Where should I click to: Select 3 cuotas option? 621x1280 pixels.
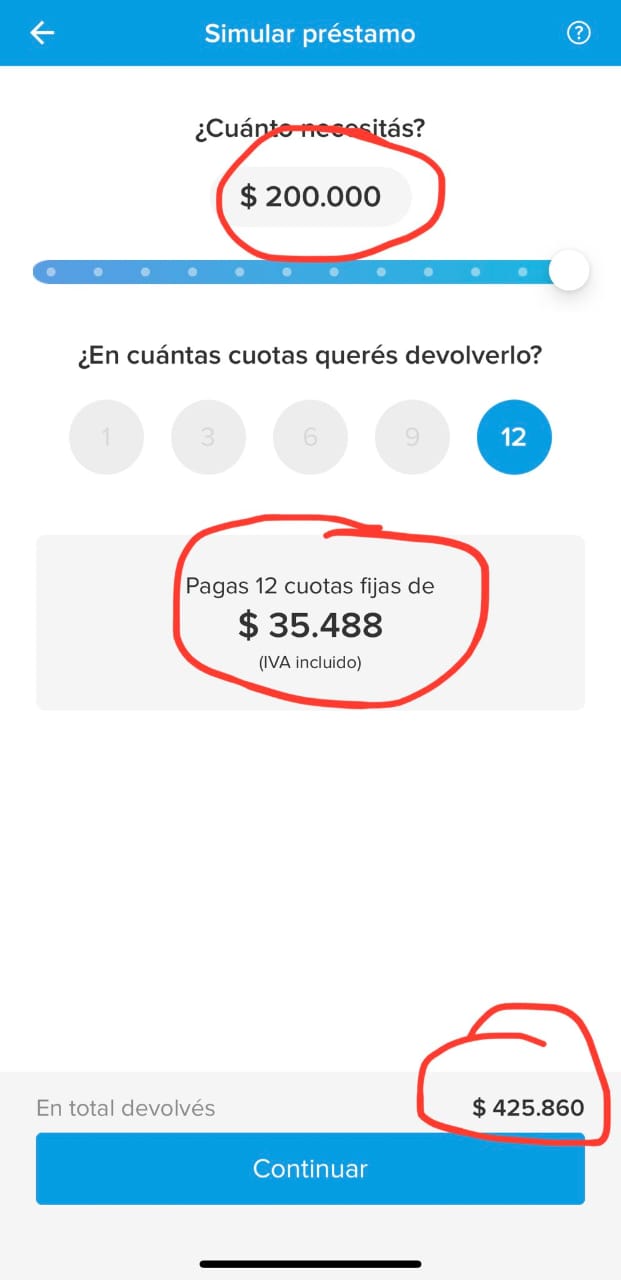(x=208, y=437)
